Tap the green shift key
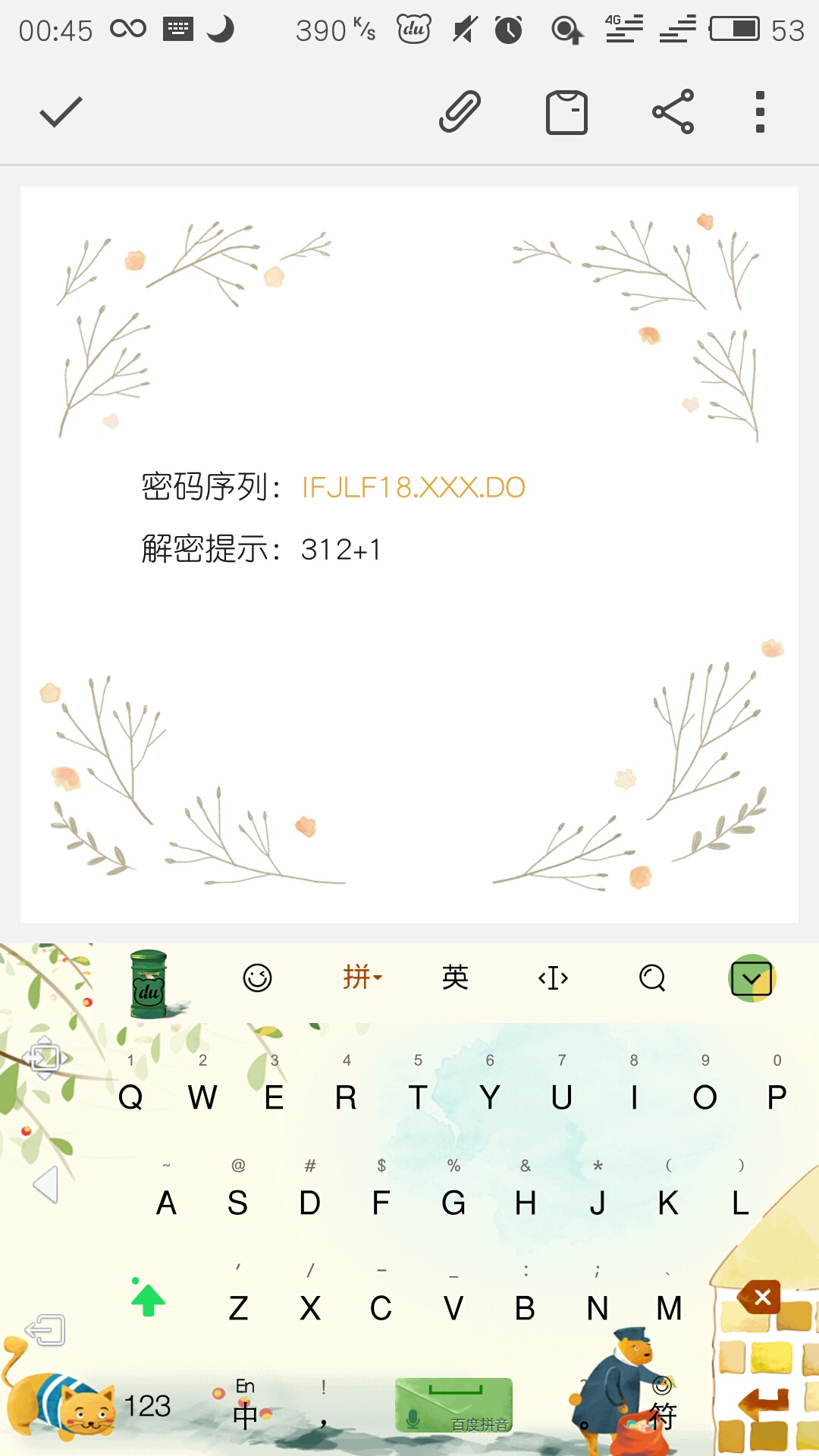819x1456 pixels. 148,1301
